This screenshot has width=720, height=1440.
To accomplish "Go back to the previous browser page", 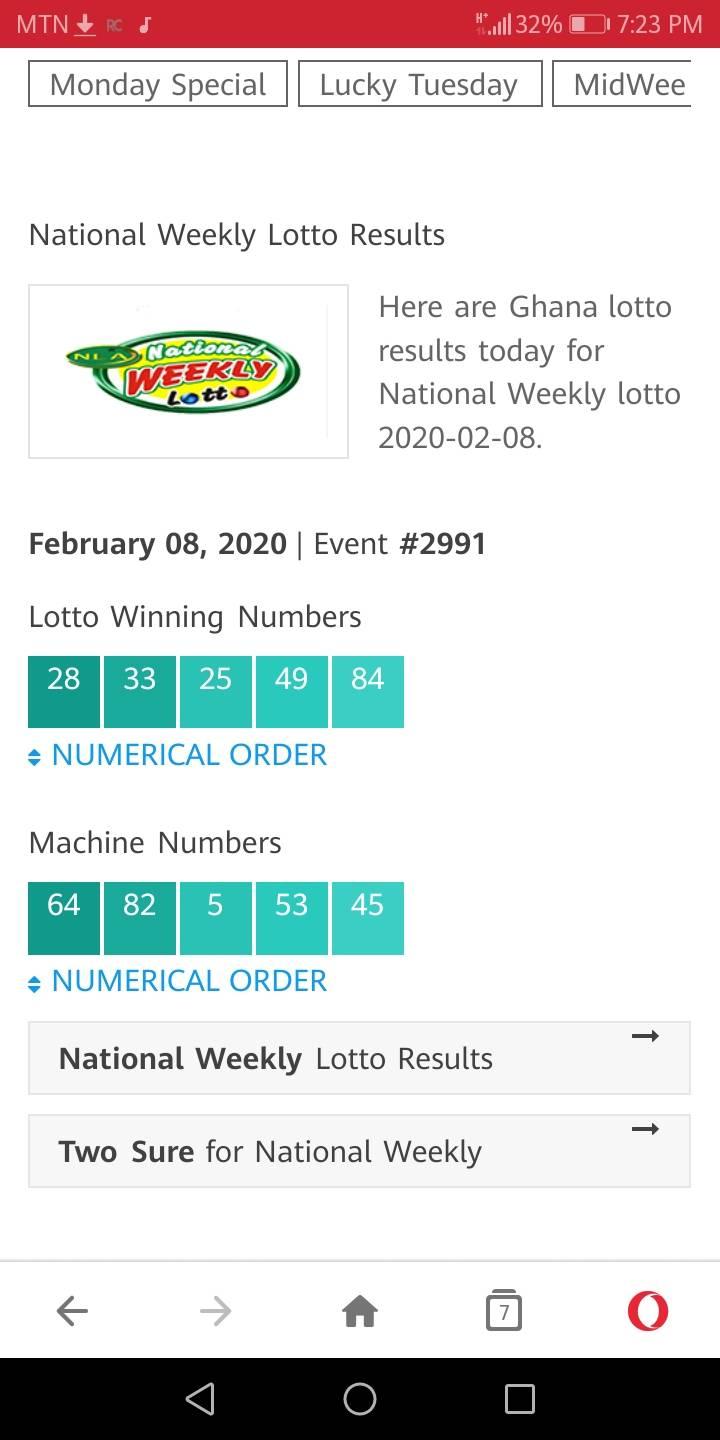I will [72, 1310].
